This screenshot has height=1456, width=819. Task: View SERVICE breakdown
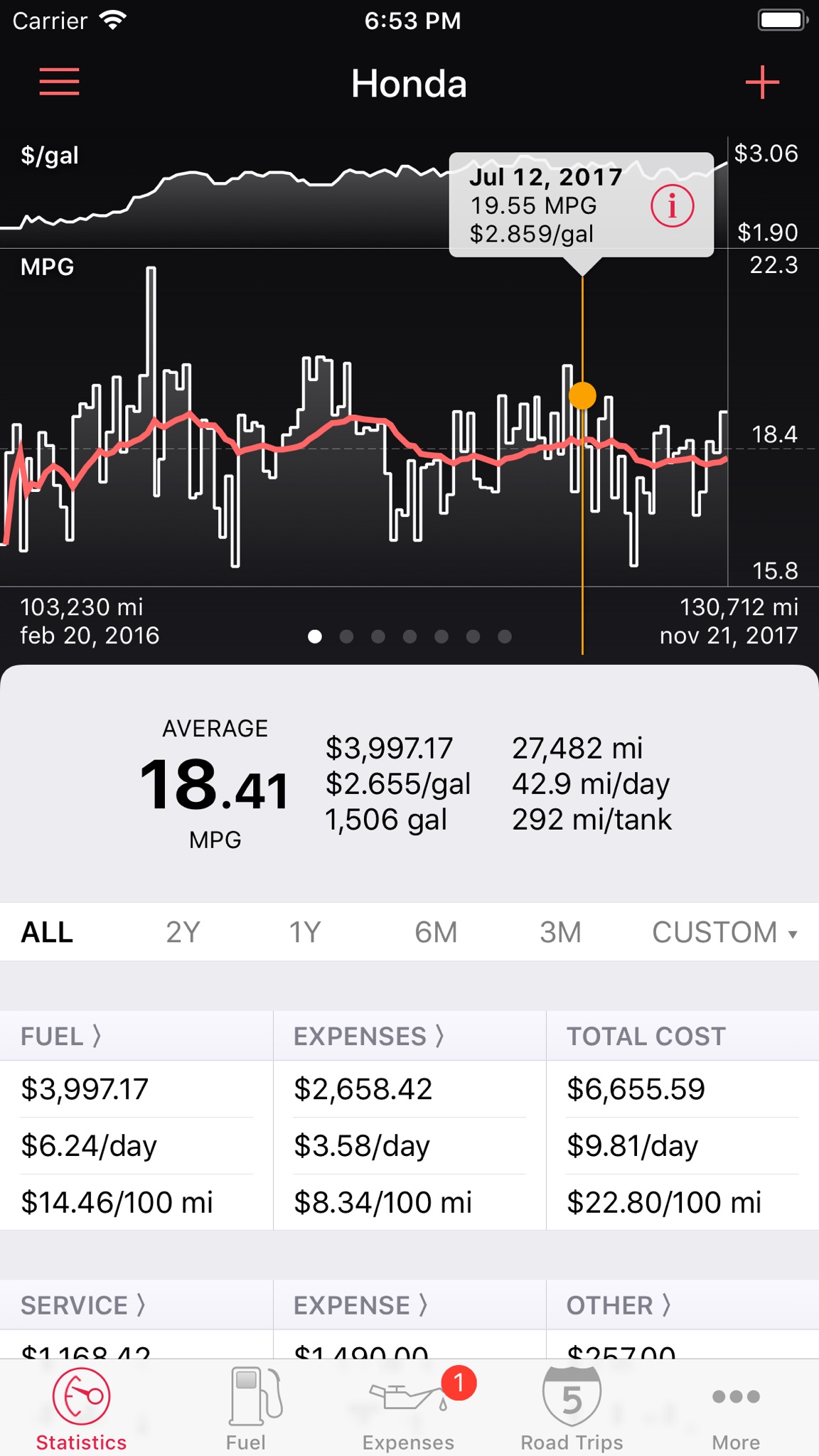83,1305
